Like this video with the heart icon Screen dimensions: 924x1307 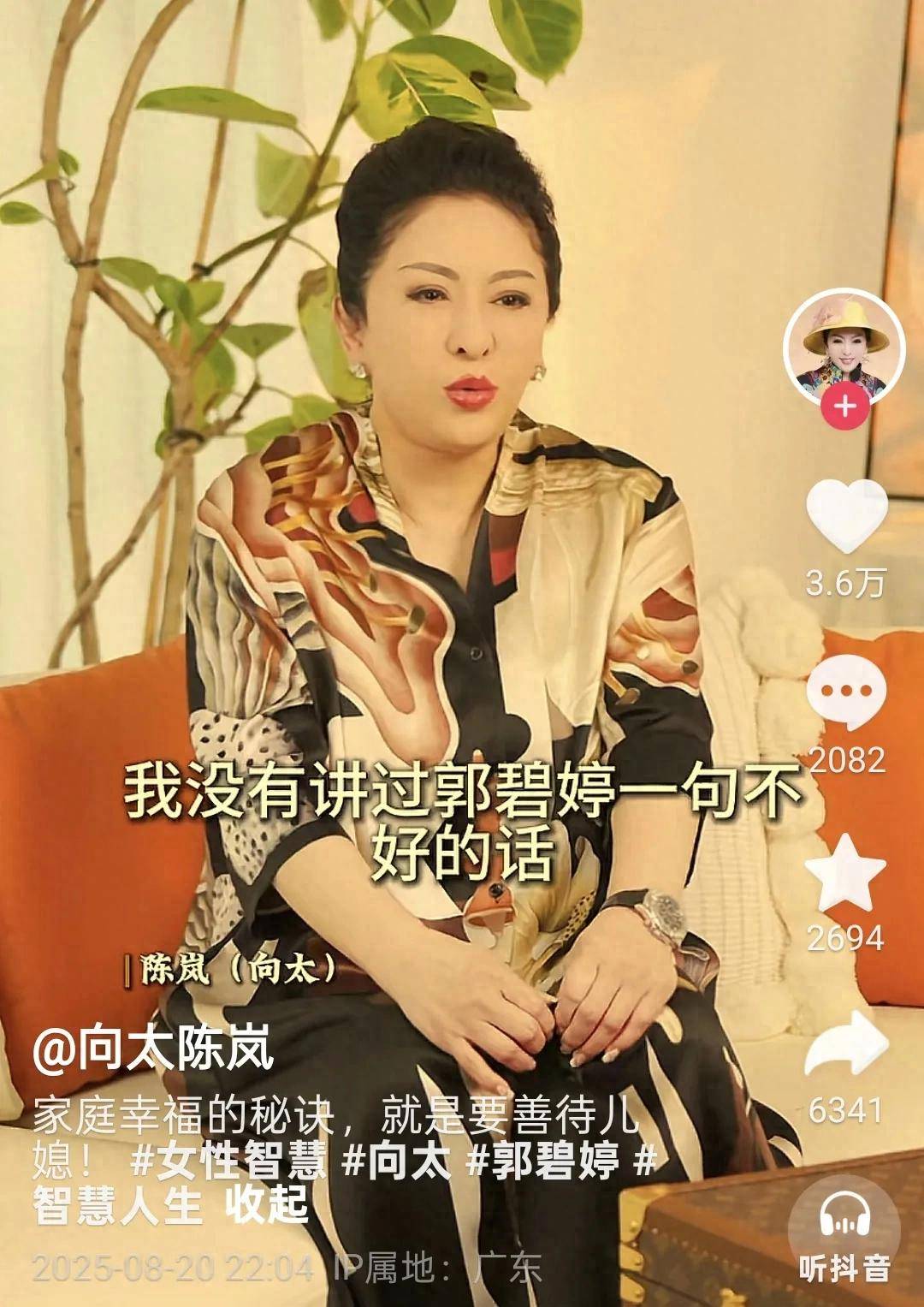point(846,516)
